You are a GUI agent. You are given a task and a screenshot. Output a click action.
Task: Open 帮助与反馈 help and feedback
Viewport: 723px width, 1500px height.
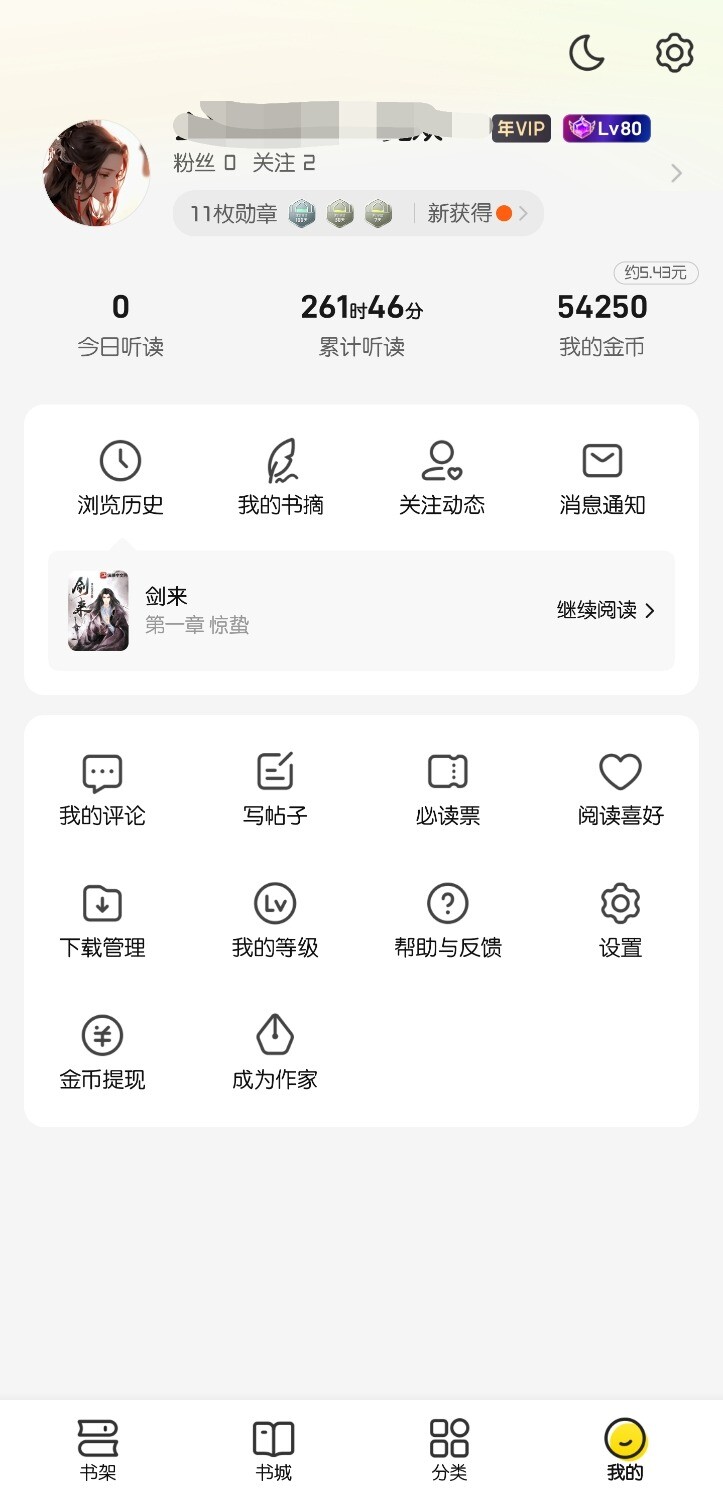click(x=448, y=921)
